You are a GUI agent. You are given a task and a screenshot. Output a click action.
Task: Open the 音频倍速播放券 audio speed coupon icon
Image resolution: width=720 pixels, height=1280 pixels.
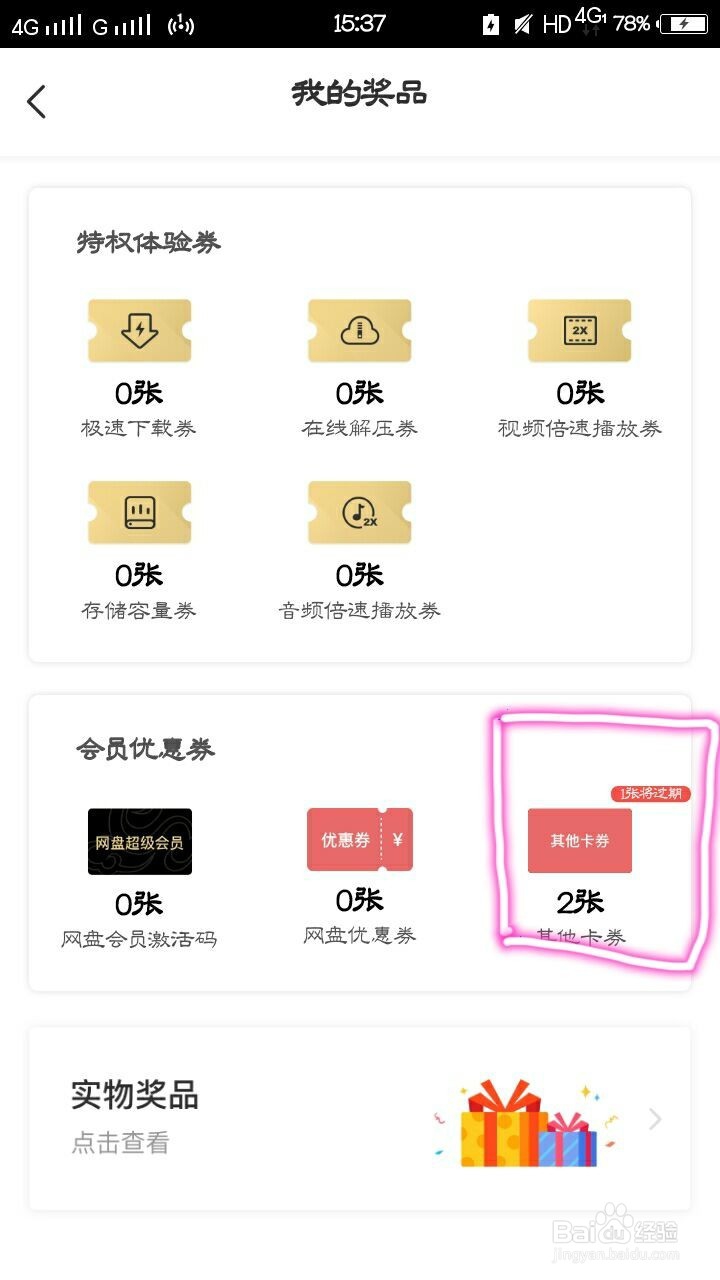point(360,513)
